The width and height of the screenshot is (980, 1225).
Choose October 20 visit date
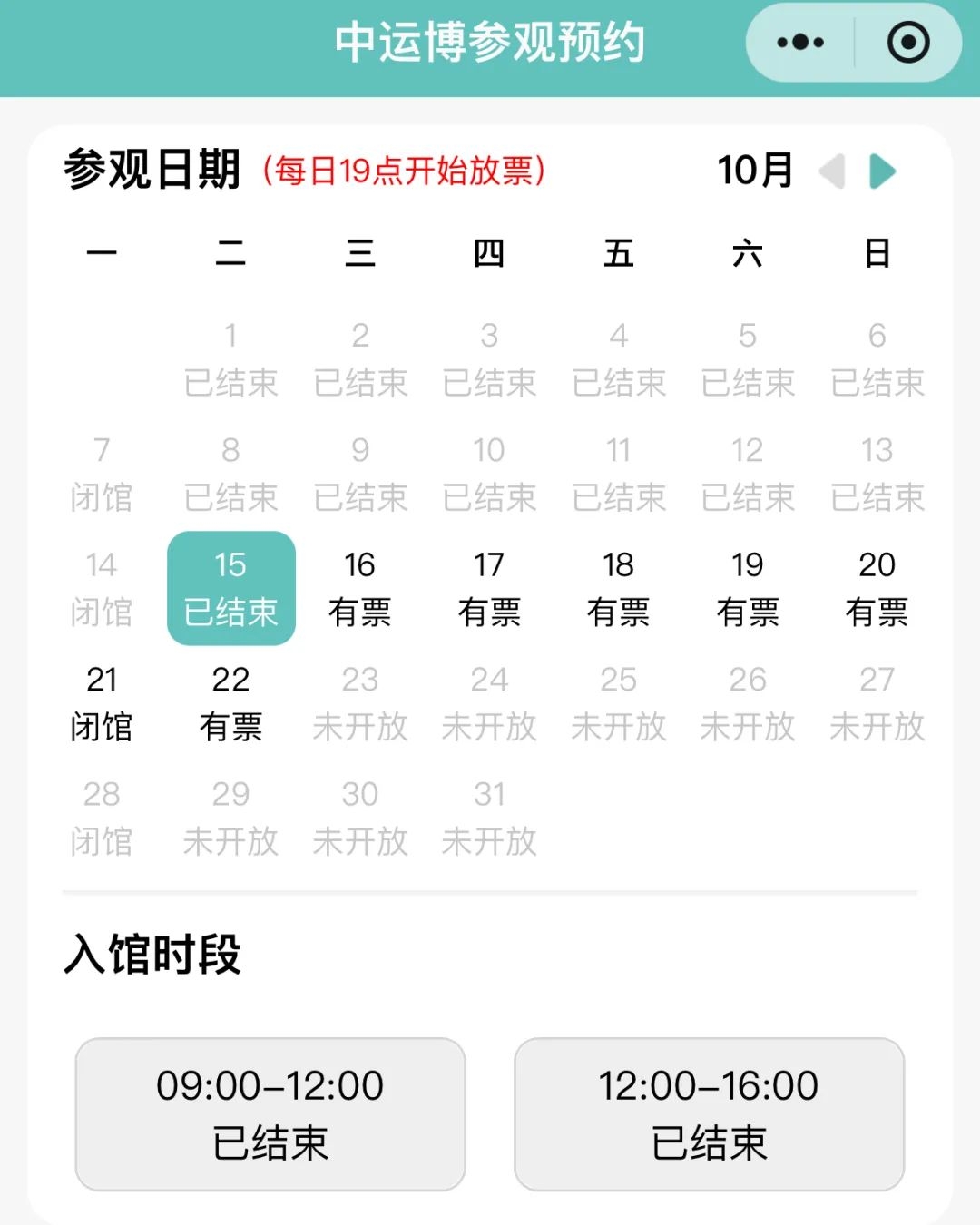877,588
